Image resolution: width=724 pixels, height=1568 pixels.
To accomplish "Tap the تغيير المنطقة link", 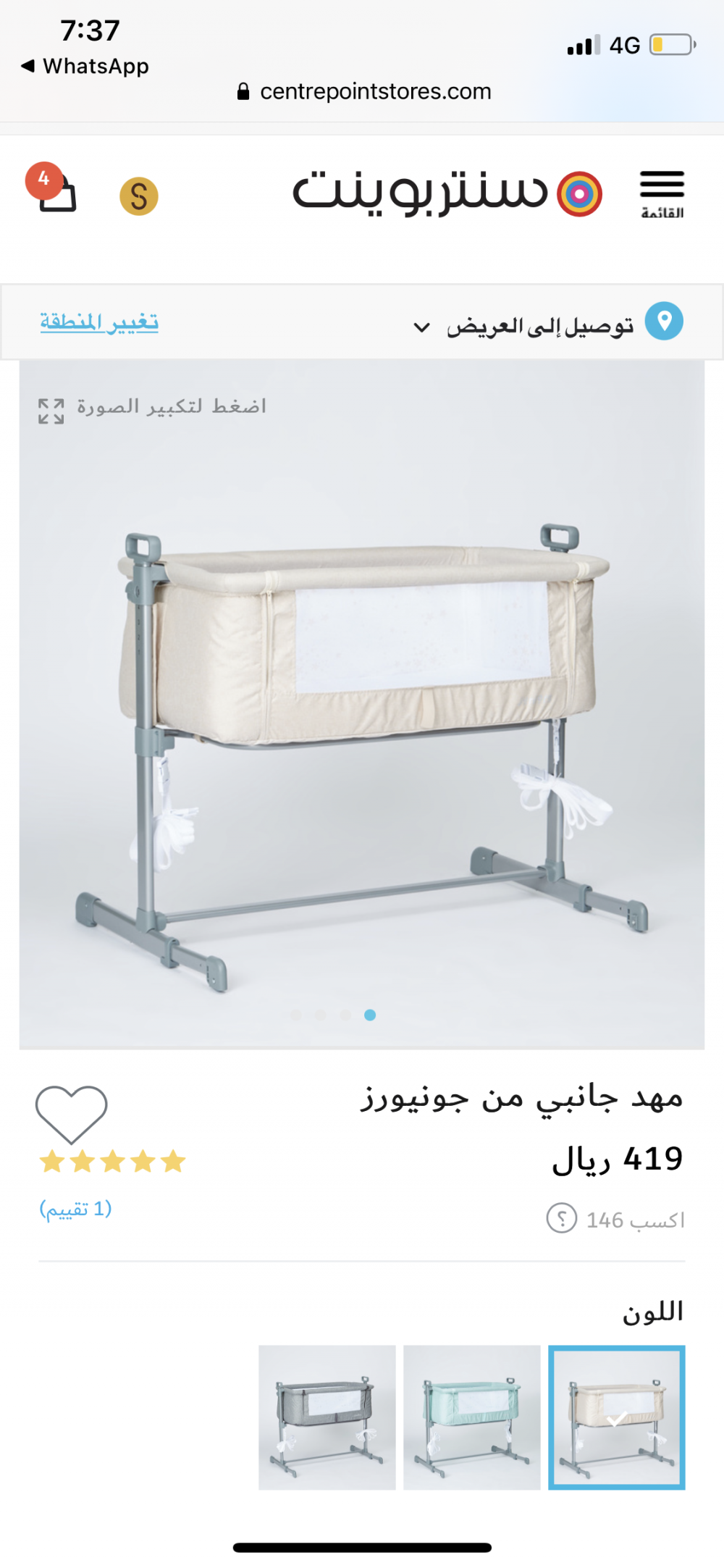I will click(99, 322).
